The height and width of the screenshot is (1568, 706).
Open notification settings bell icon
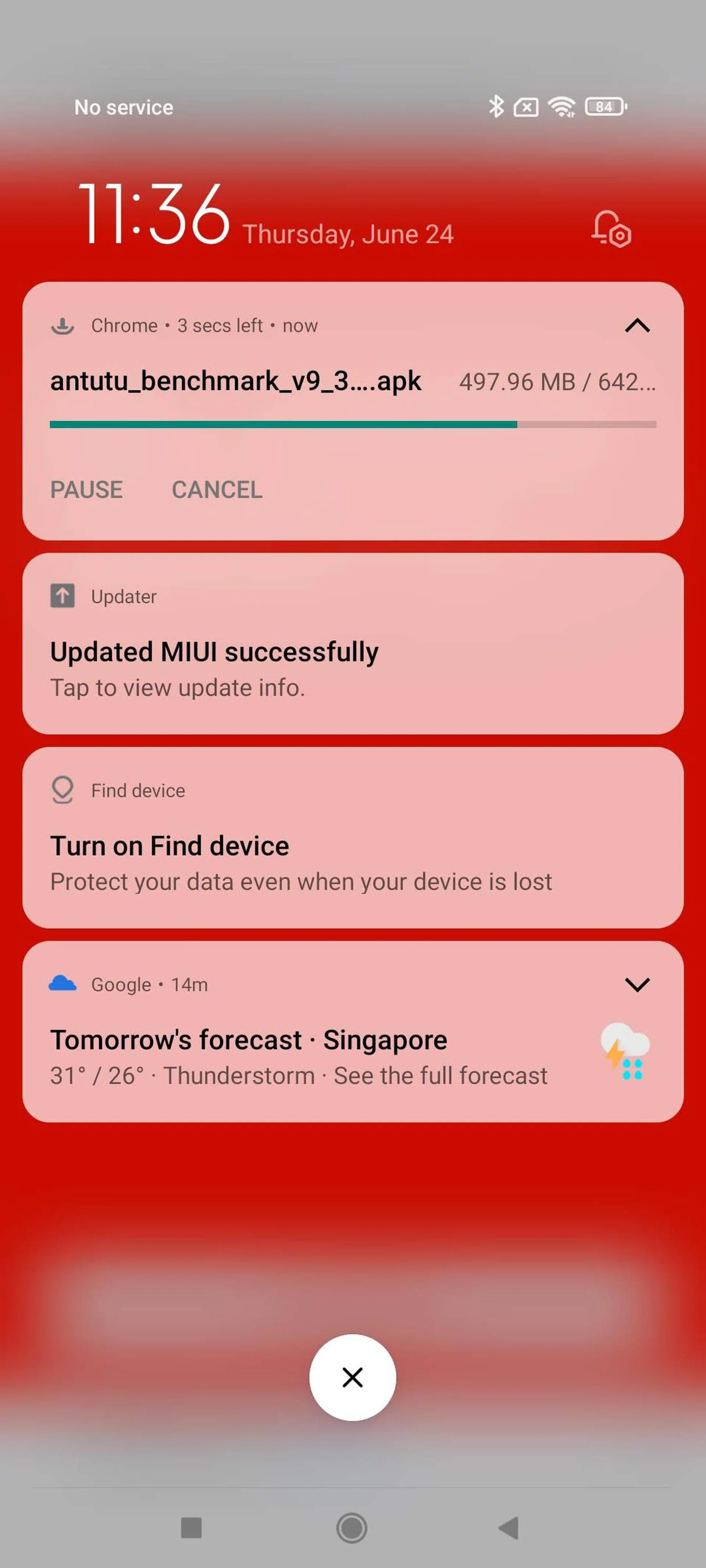pyautogui.click(x=611, y=229)
